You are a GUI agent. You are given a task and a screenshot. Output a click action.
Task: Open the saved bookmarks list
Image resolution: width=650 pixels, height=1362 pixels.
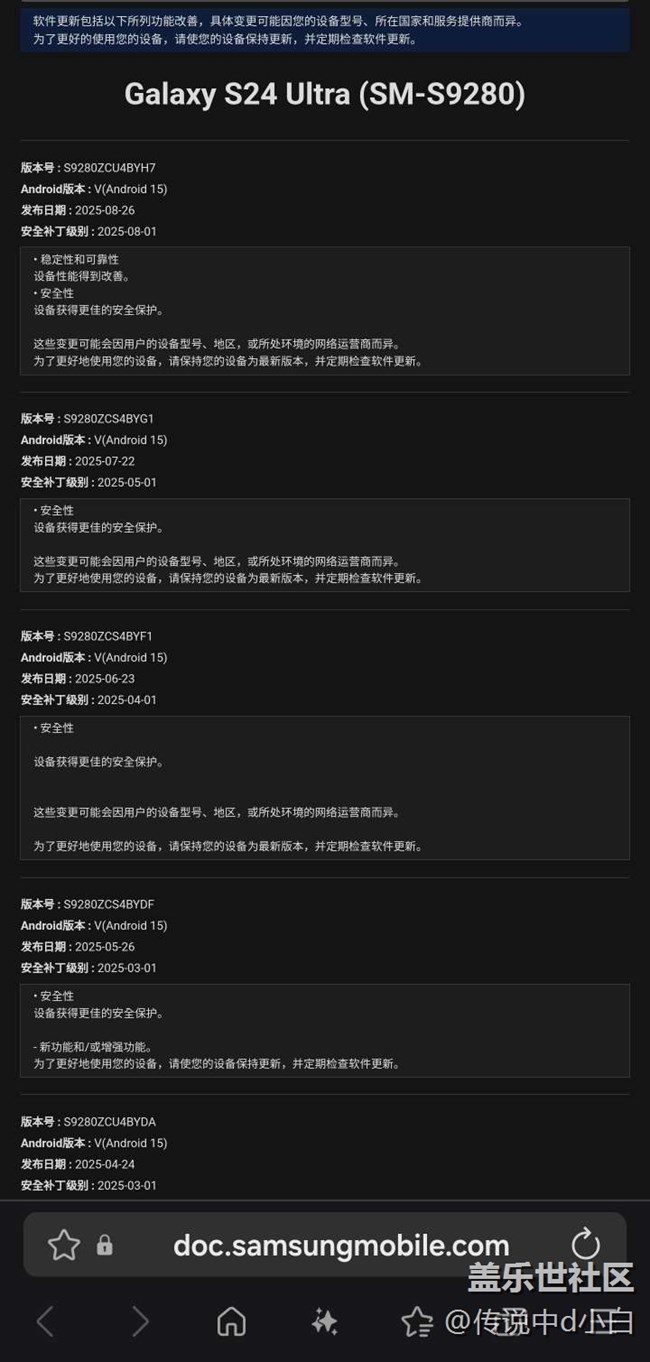416,1322
